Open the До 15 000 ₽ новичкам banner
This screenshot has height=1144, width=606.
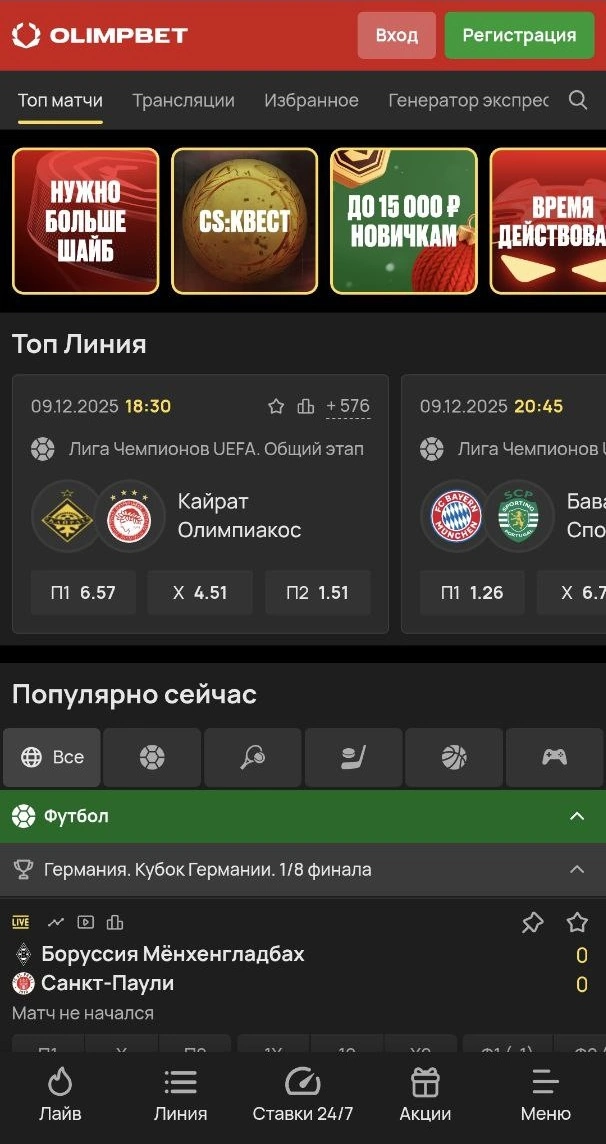coord(403,221)
